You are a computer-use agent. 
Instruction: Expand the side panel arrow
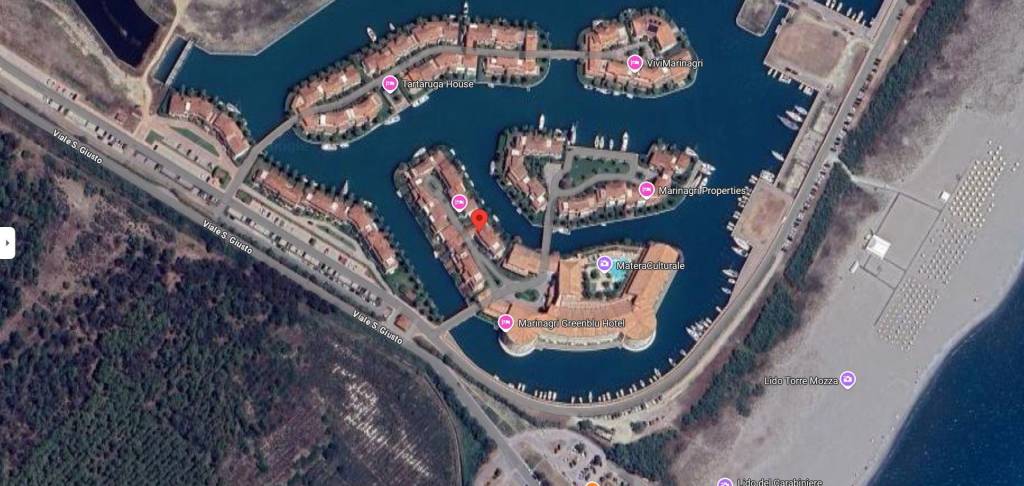click(x=7, y=242)
